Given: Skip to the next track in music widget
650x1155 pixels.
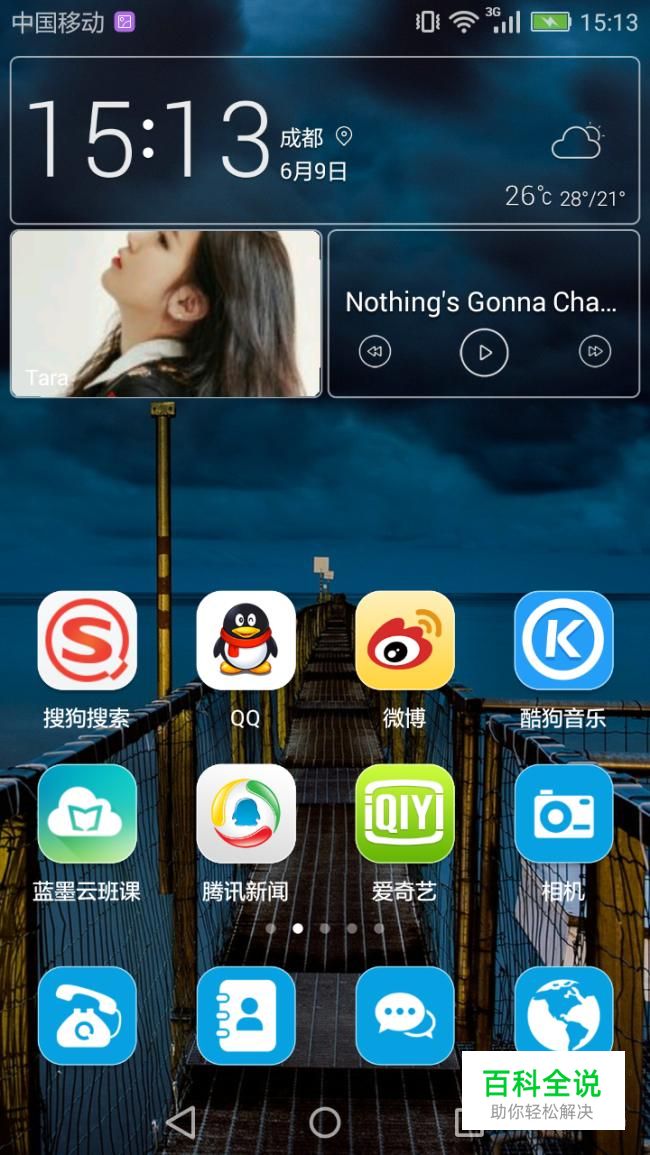Looking at the screenshot, I should coord(595,352).
